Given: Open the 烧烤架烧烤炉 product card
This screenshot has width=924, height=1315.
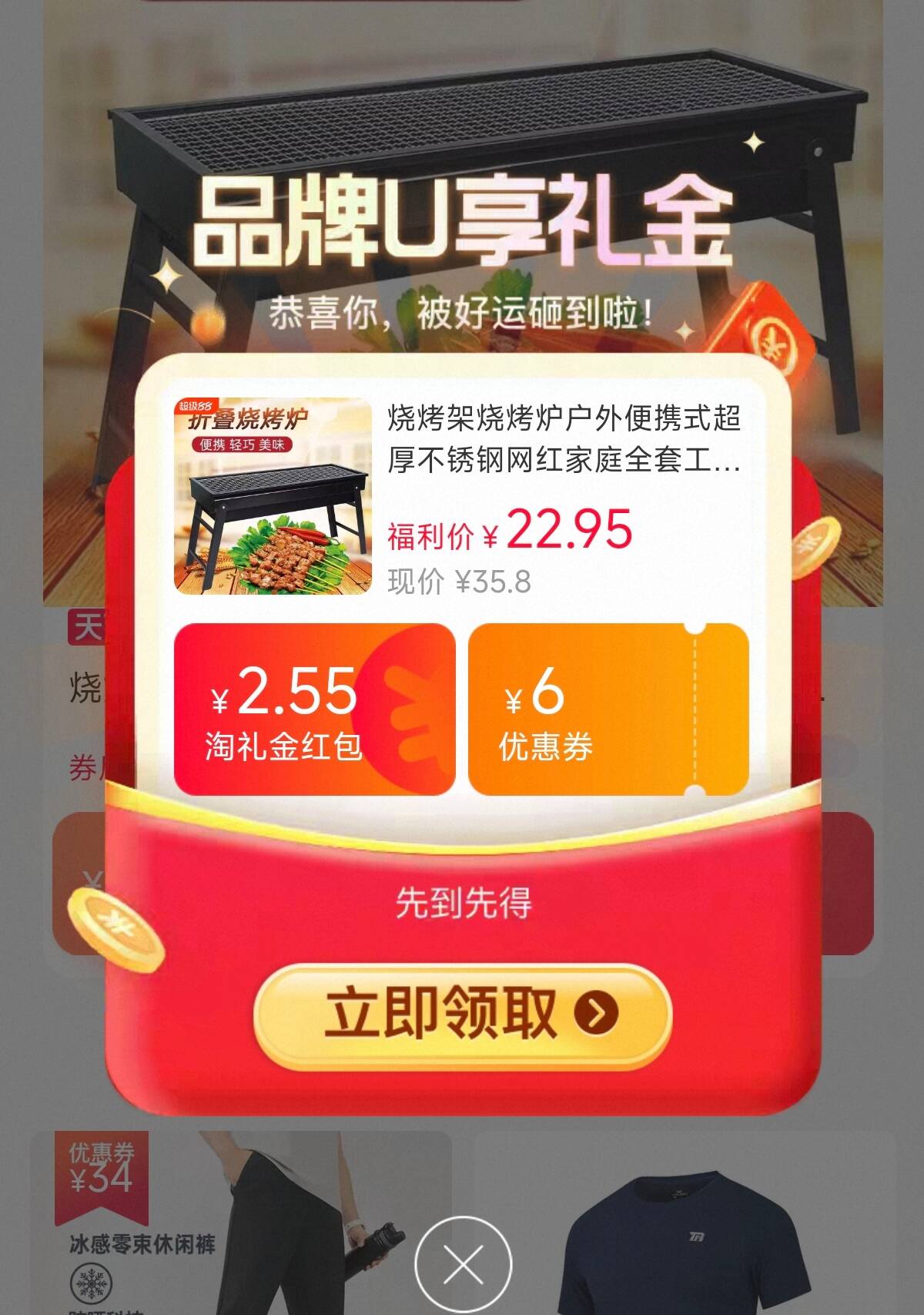Looking at the screenshot, I should 460,497.
